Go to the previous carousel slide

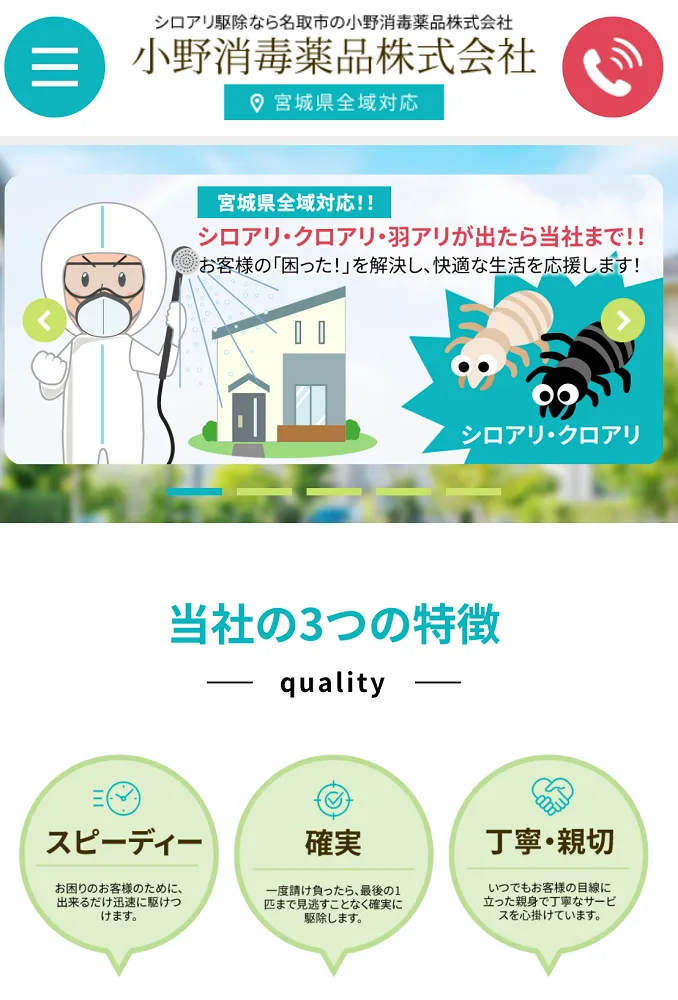click(x=44, y=320)
